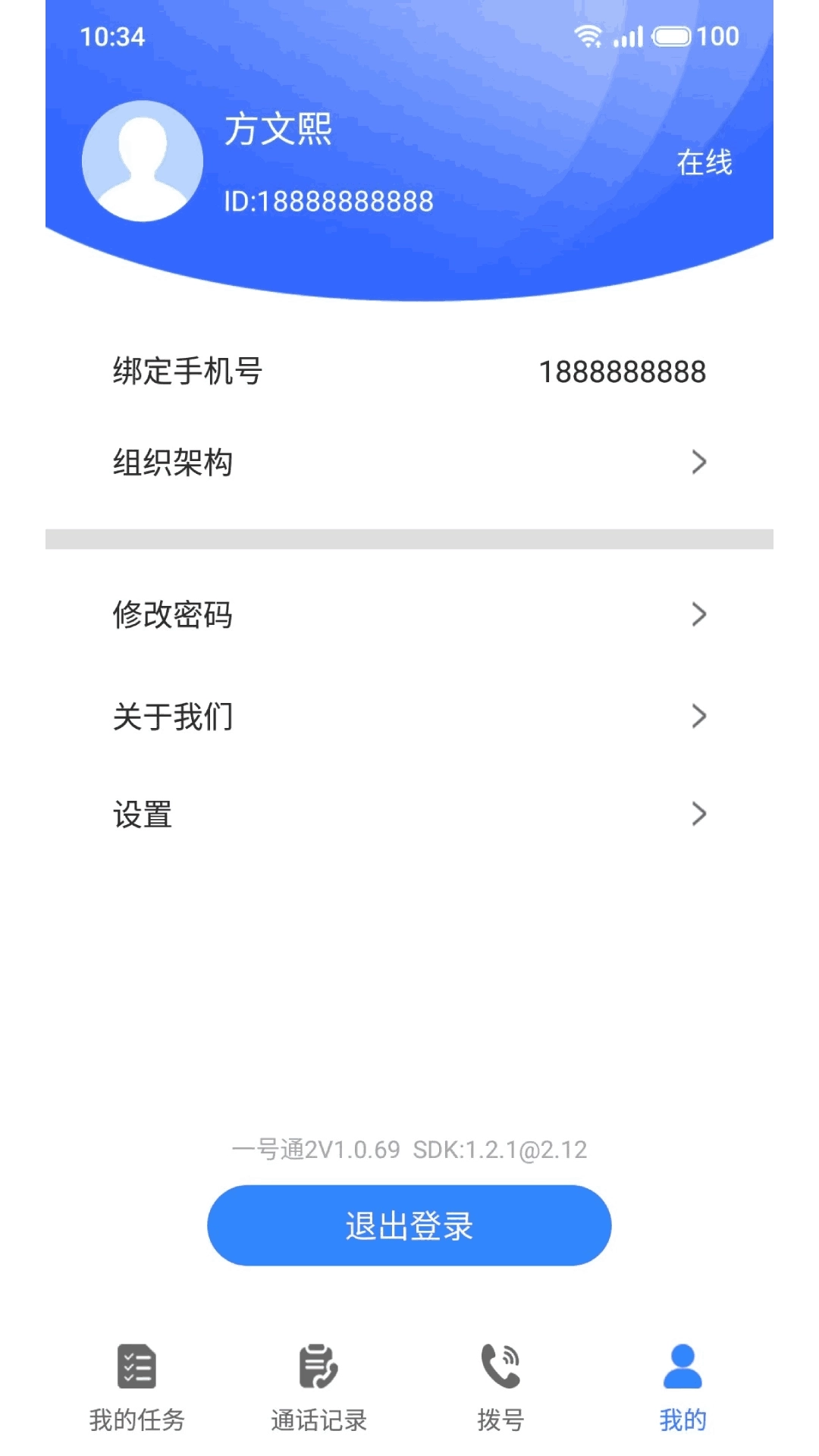
Task: Expand the 设置 row chevron
Action: [x=698, y=814]
